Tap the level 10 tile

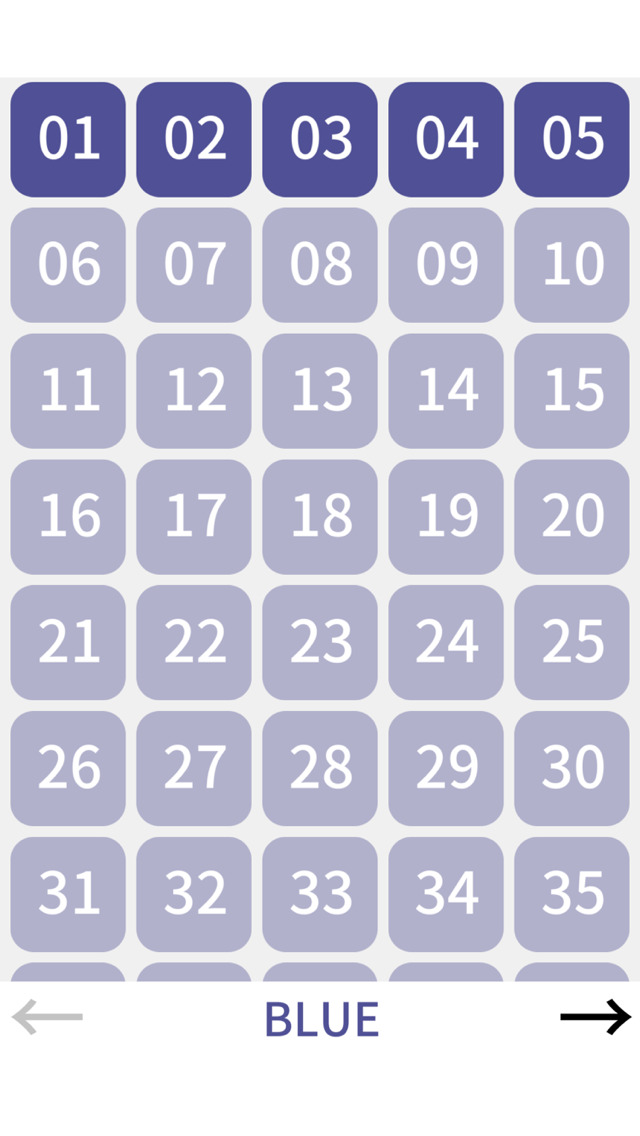572,265
